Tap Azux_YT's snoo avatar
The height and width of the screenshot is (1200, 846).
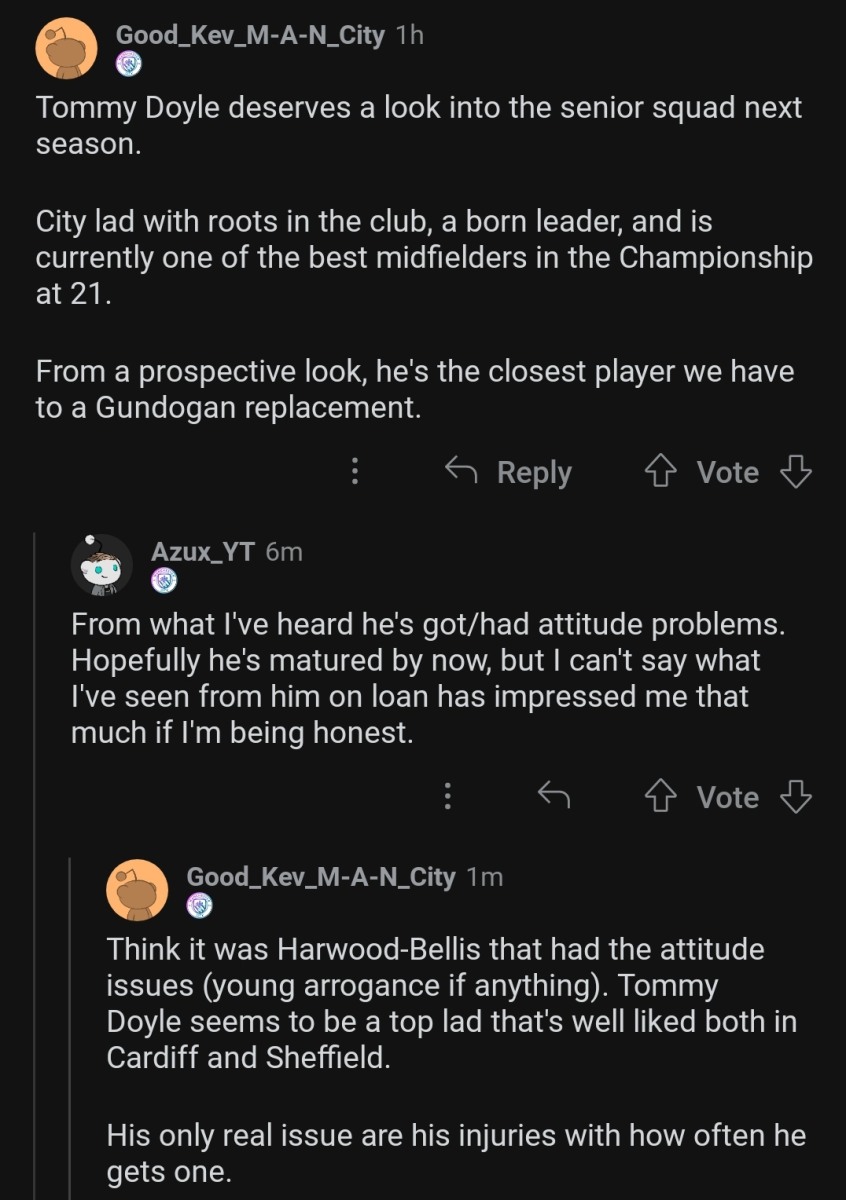[x=102, y=565]
